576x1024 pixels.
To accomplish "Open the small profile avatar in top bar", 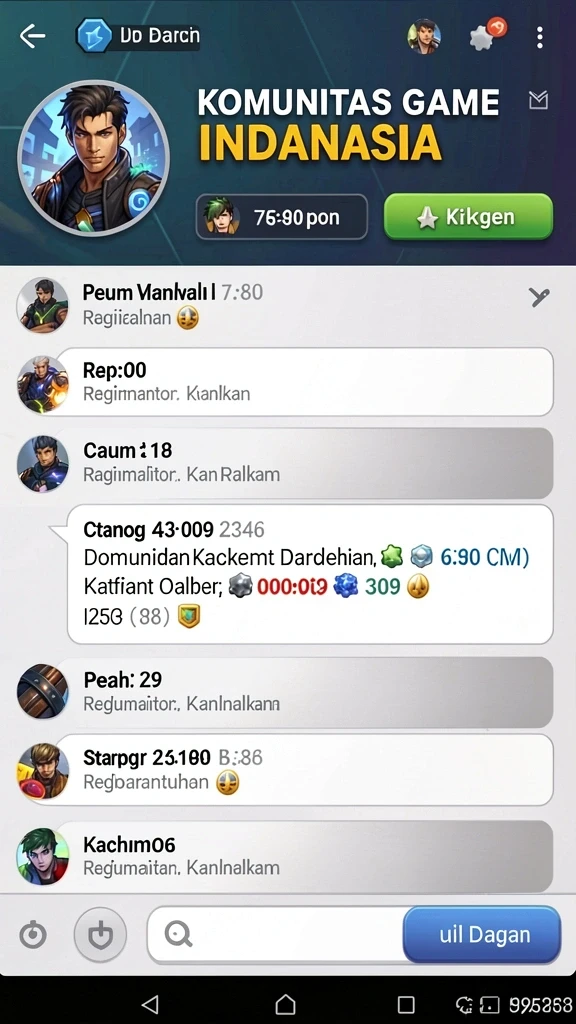I will pyautogui.click(x=423, y=36).
